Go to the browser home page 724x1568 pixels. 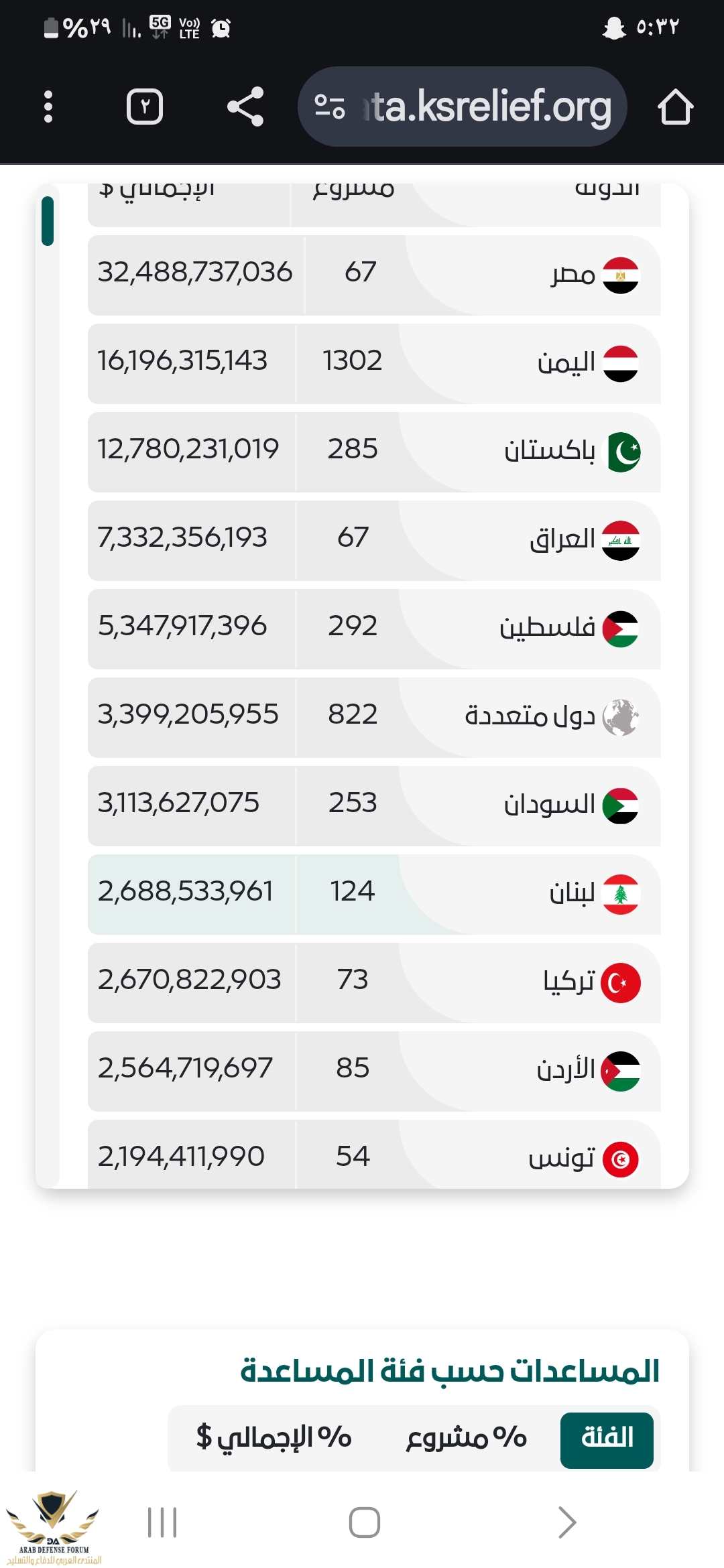coord(674,107)
